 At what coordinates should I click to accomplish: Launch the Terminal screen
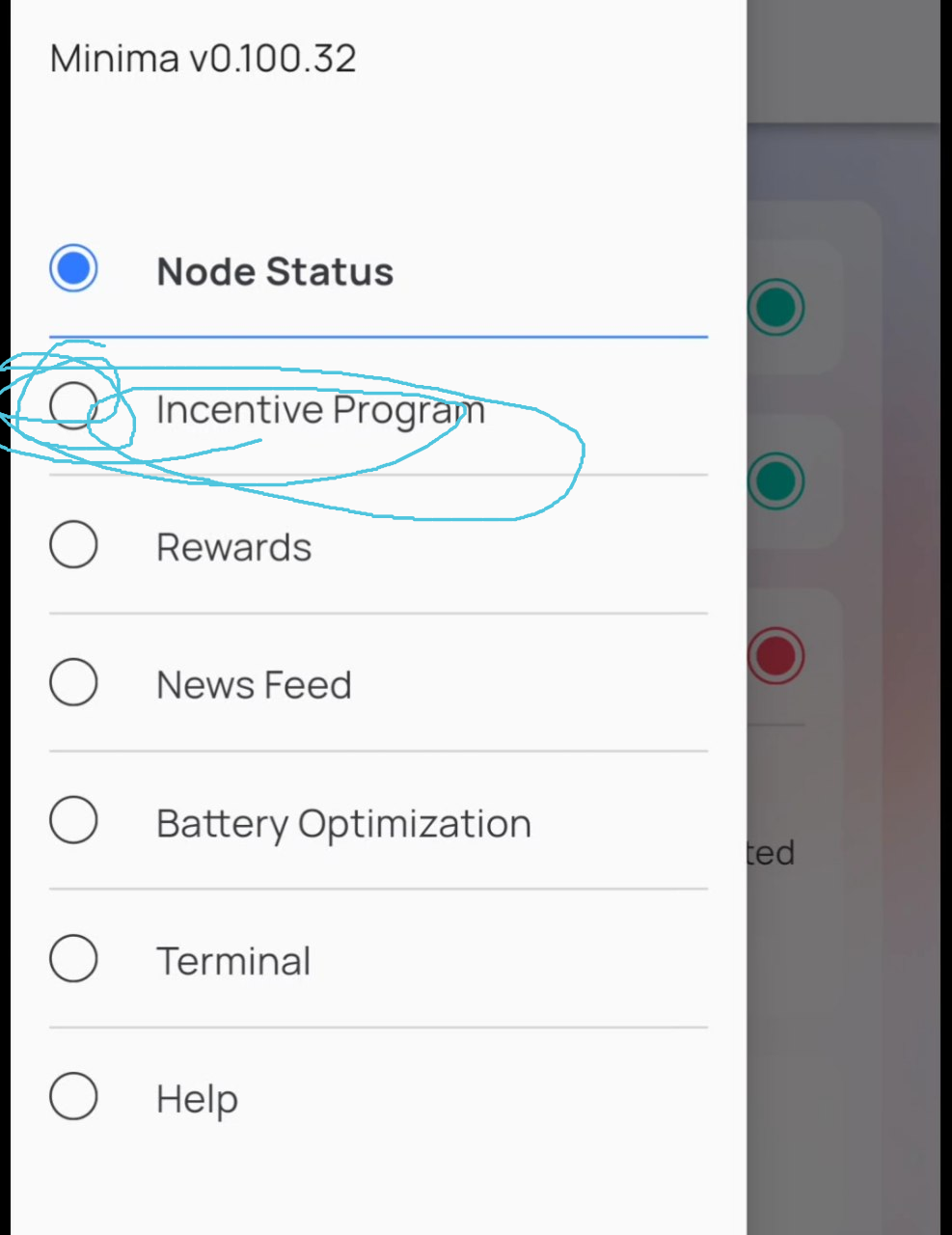pos(233,961)
